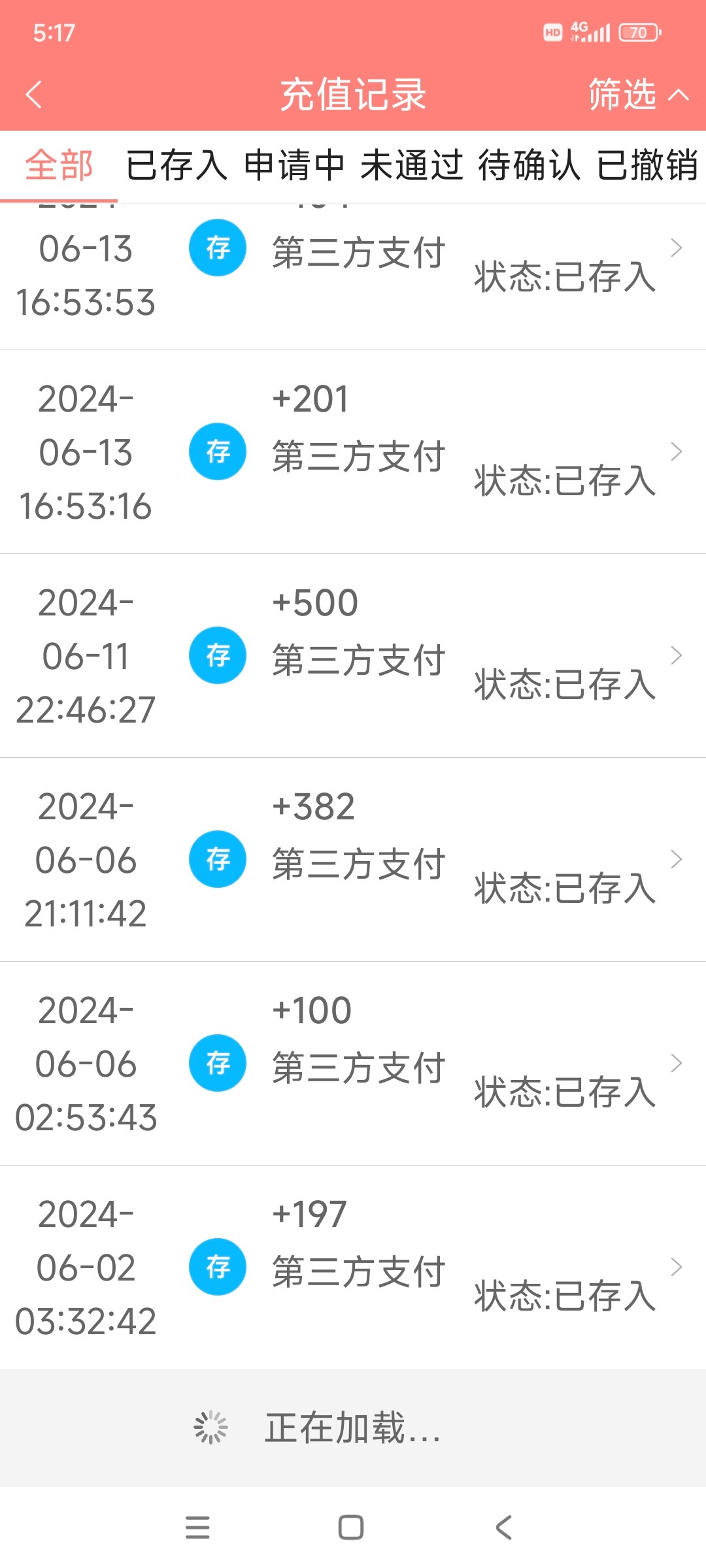Go back using the top-left arrow
Screen dimensions: 706x1568
(34, 95)
